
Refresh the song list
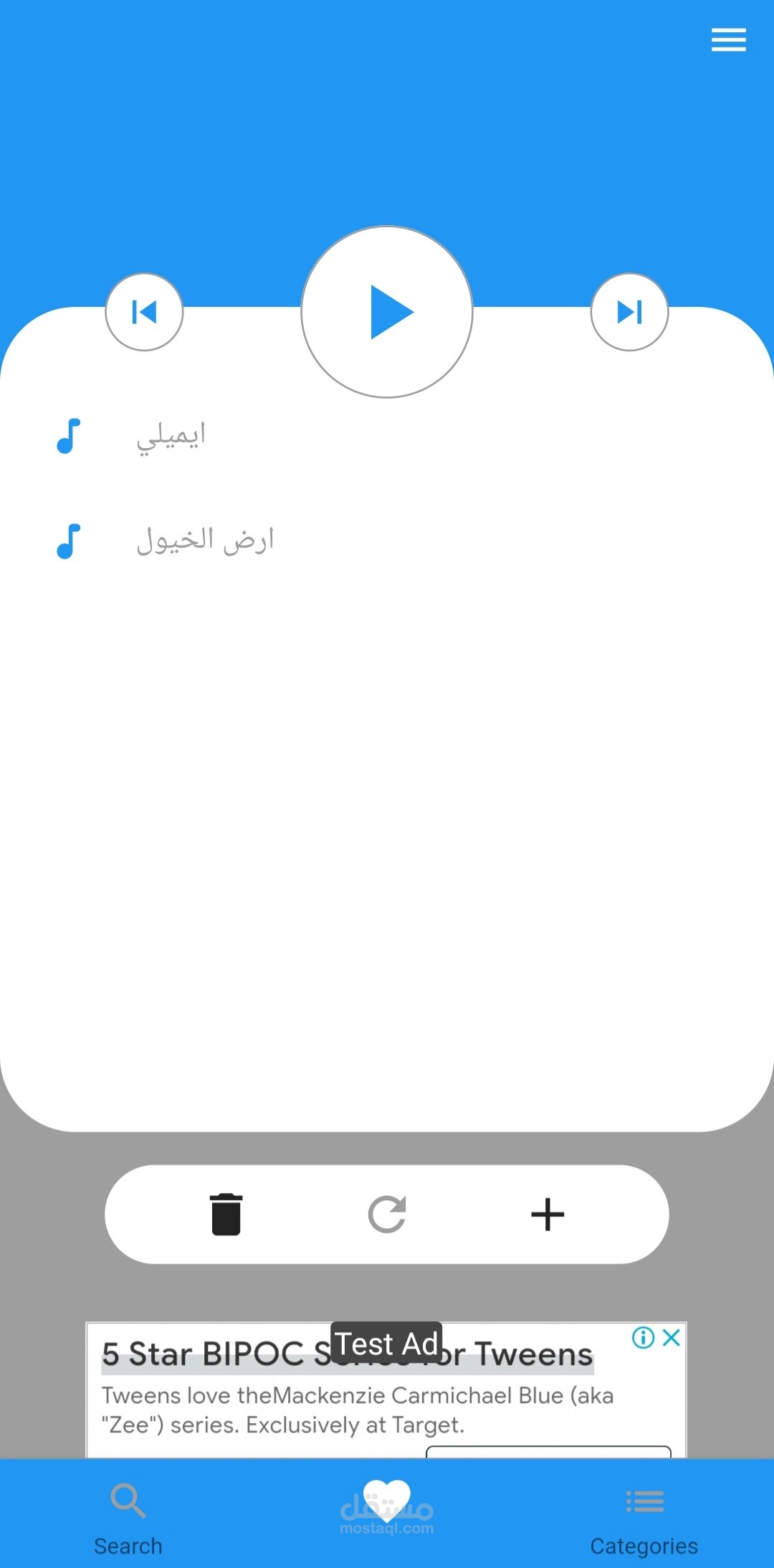pos(387,1214)
